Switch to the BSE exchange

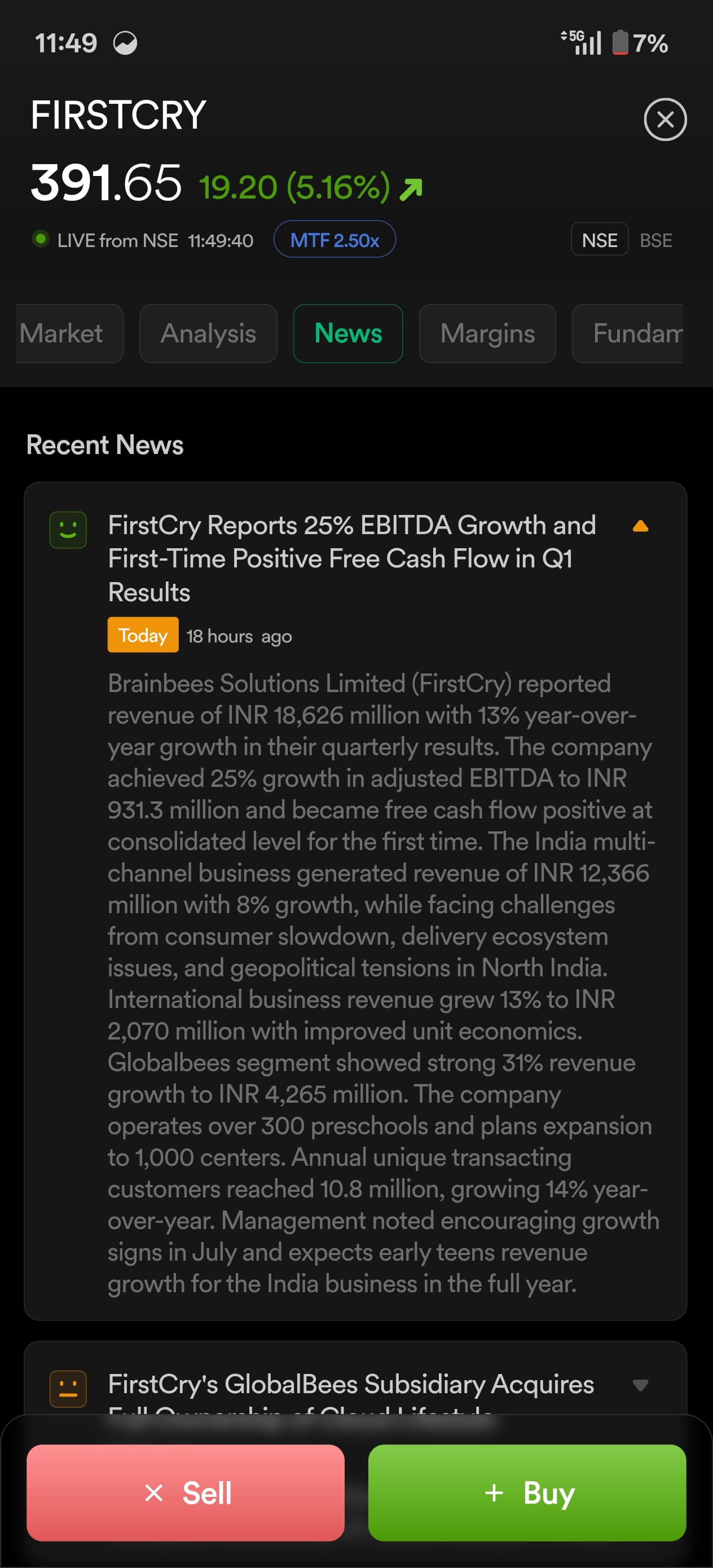(x=656, y=240)
